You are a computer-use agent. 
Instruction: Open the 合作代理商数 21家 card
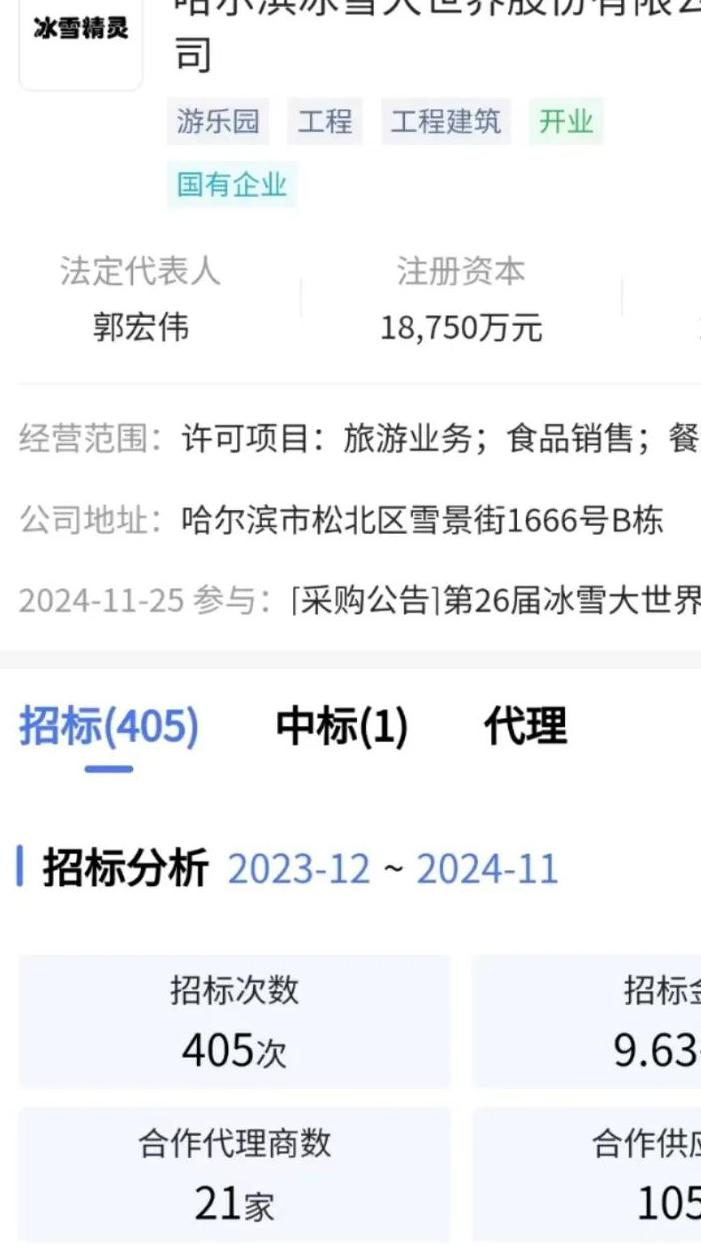coord(234,1174)
